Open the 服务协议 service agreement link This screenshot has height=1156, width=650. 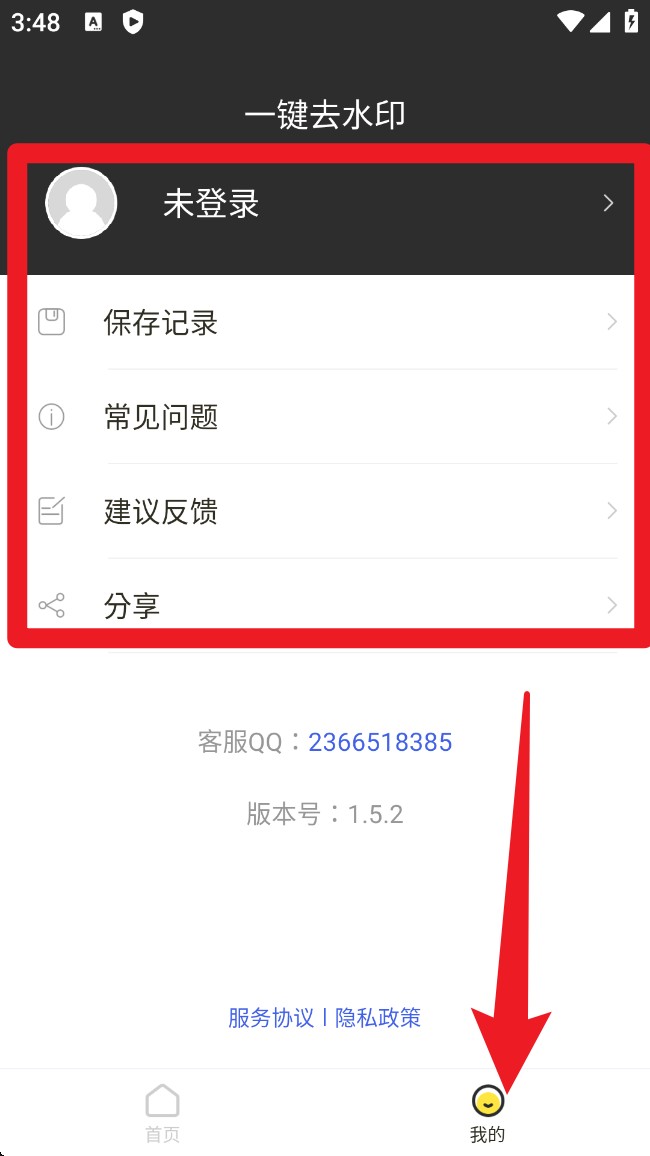click(x=271, y=1017)
